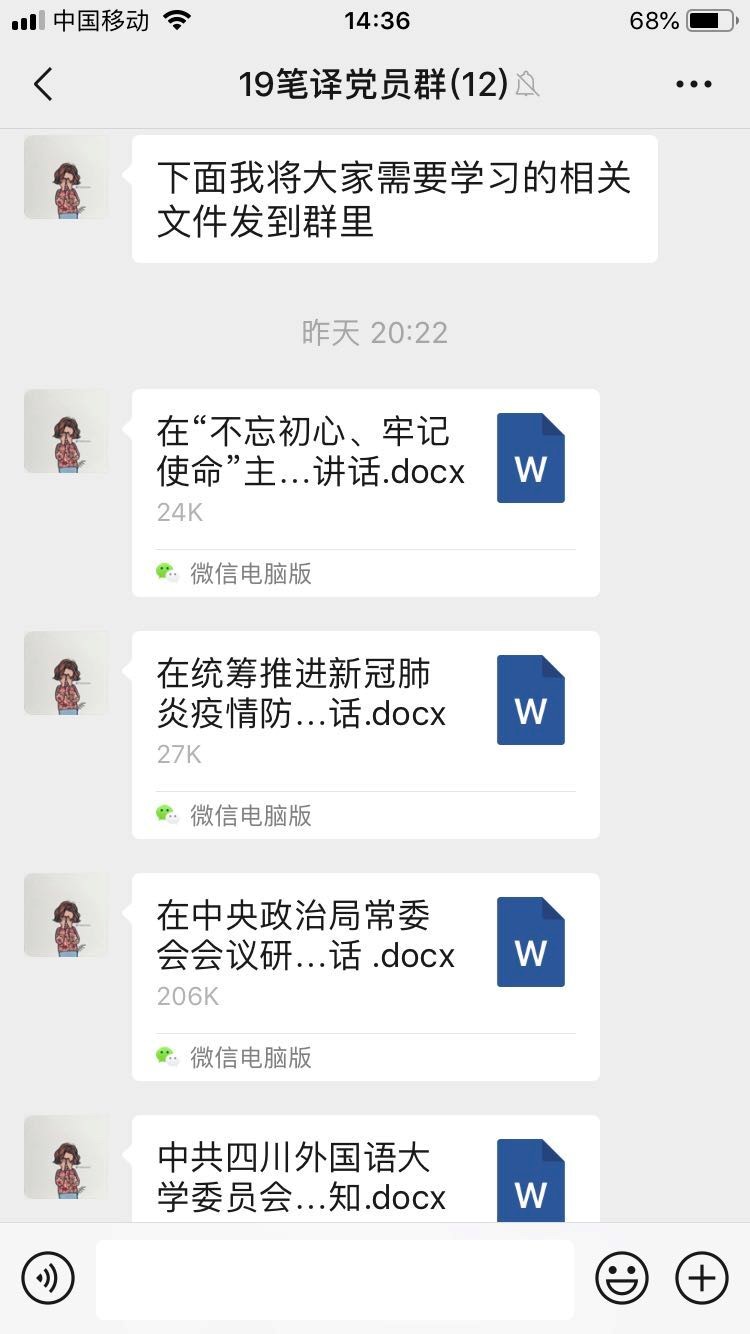Tap the message text field

pos(335,1278)
